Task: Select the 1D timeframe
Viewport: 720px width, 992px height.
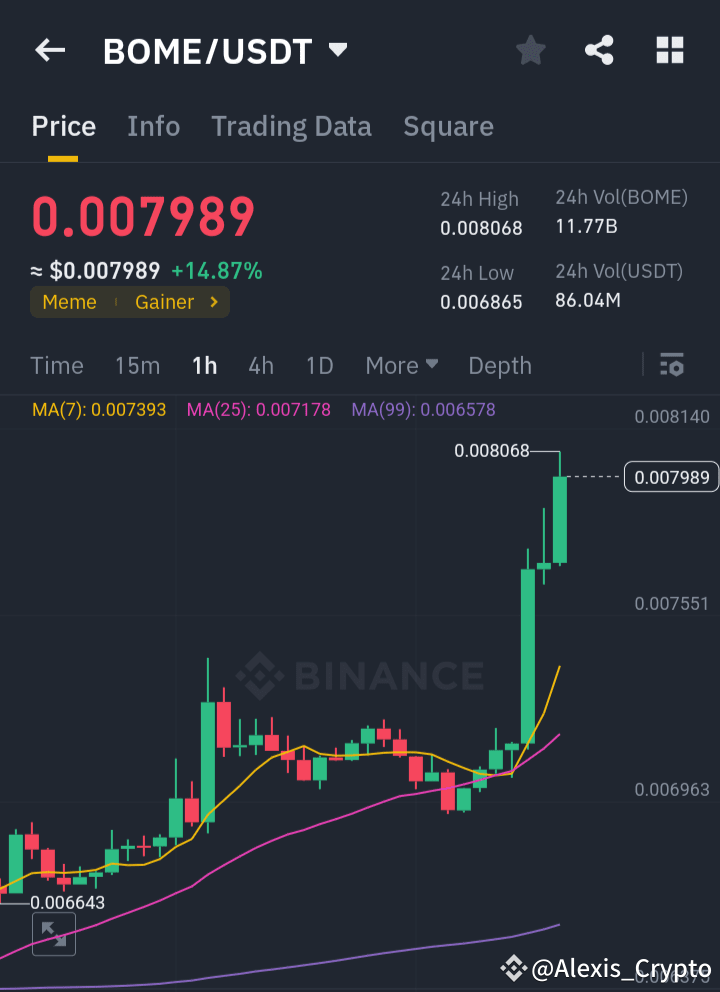Action: (x=319, y=366)
